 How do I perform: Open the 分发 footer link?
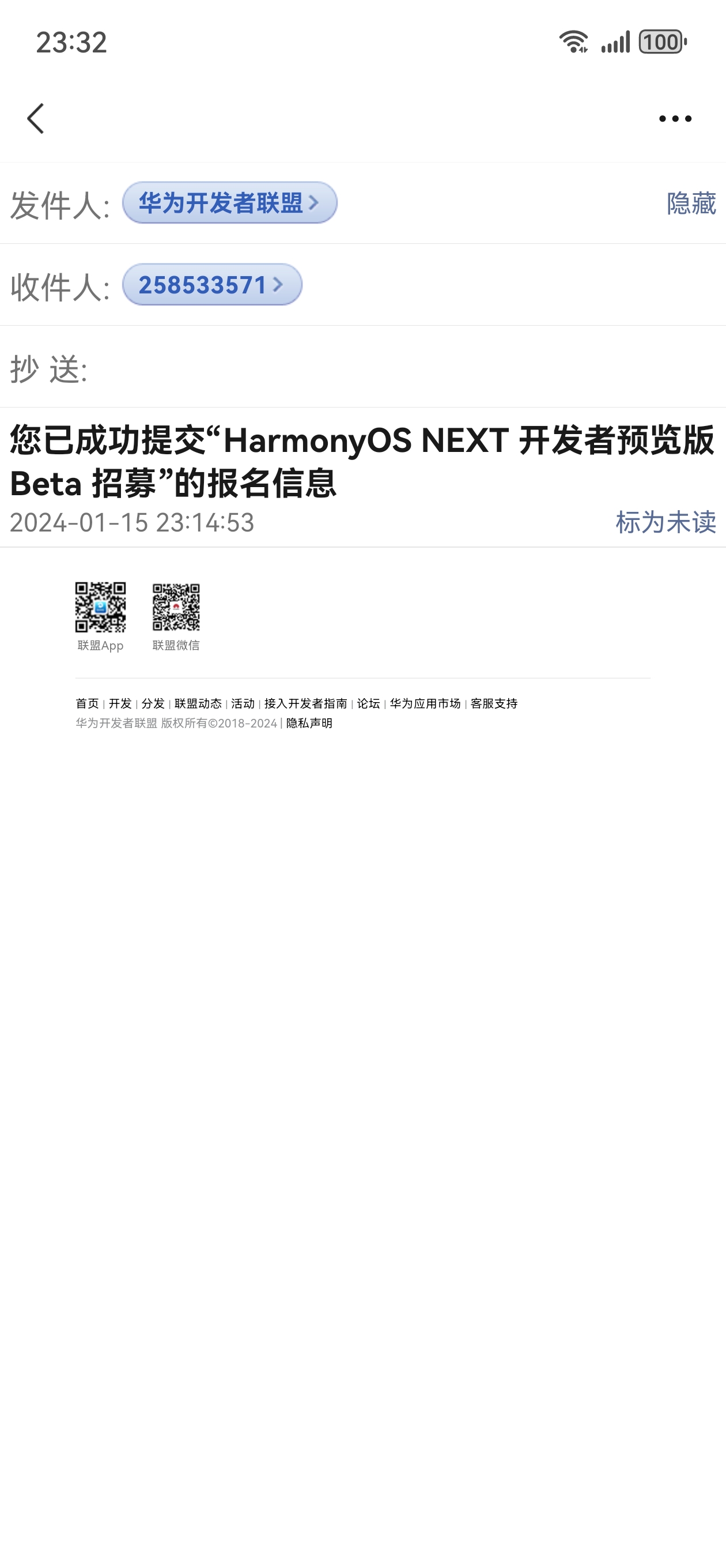click(x=153, y=703)
